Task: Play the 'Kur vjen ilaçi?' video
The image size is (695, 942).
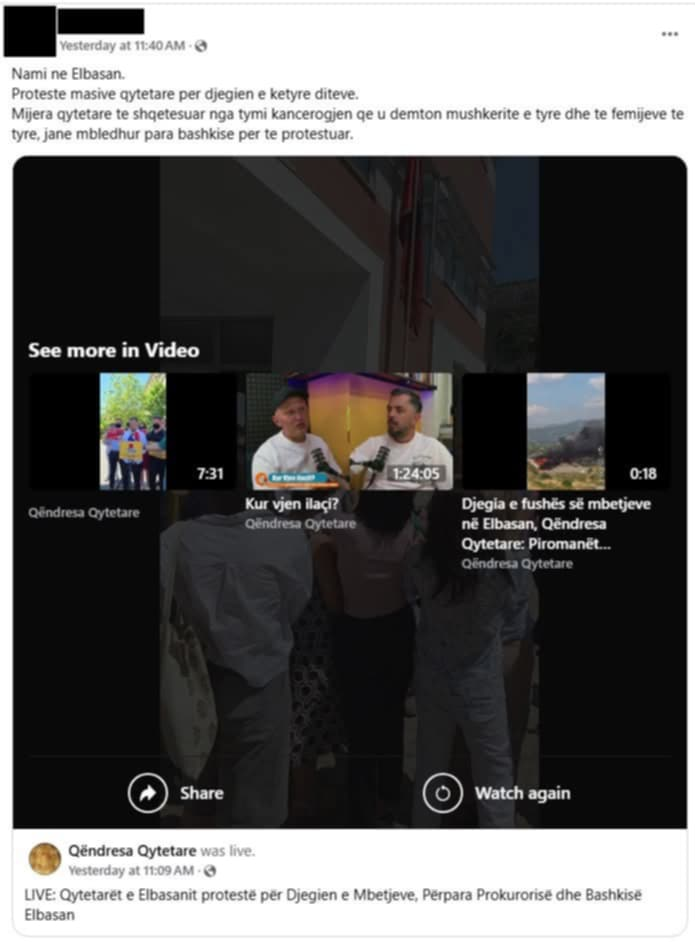Action: tap(348, 431)
